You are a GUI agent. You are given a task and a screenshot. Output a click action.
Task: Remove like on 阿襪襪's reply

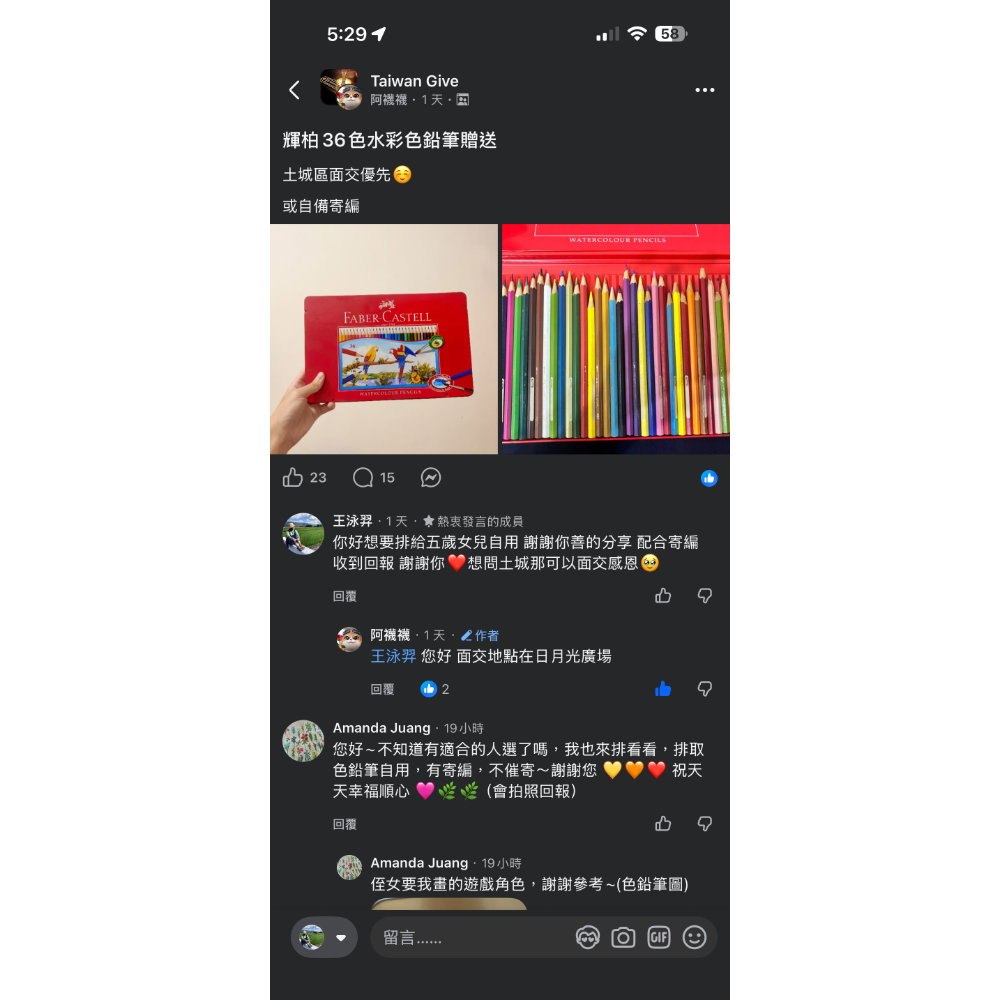pos(663,689)
